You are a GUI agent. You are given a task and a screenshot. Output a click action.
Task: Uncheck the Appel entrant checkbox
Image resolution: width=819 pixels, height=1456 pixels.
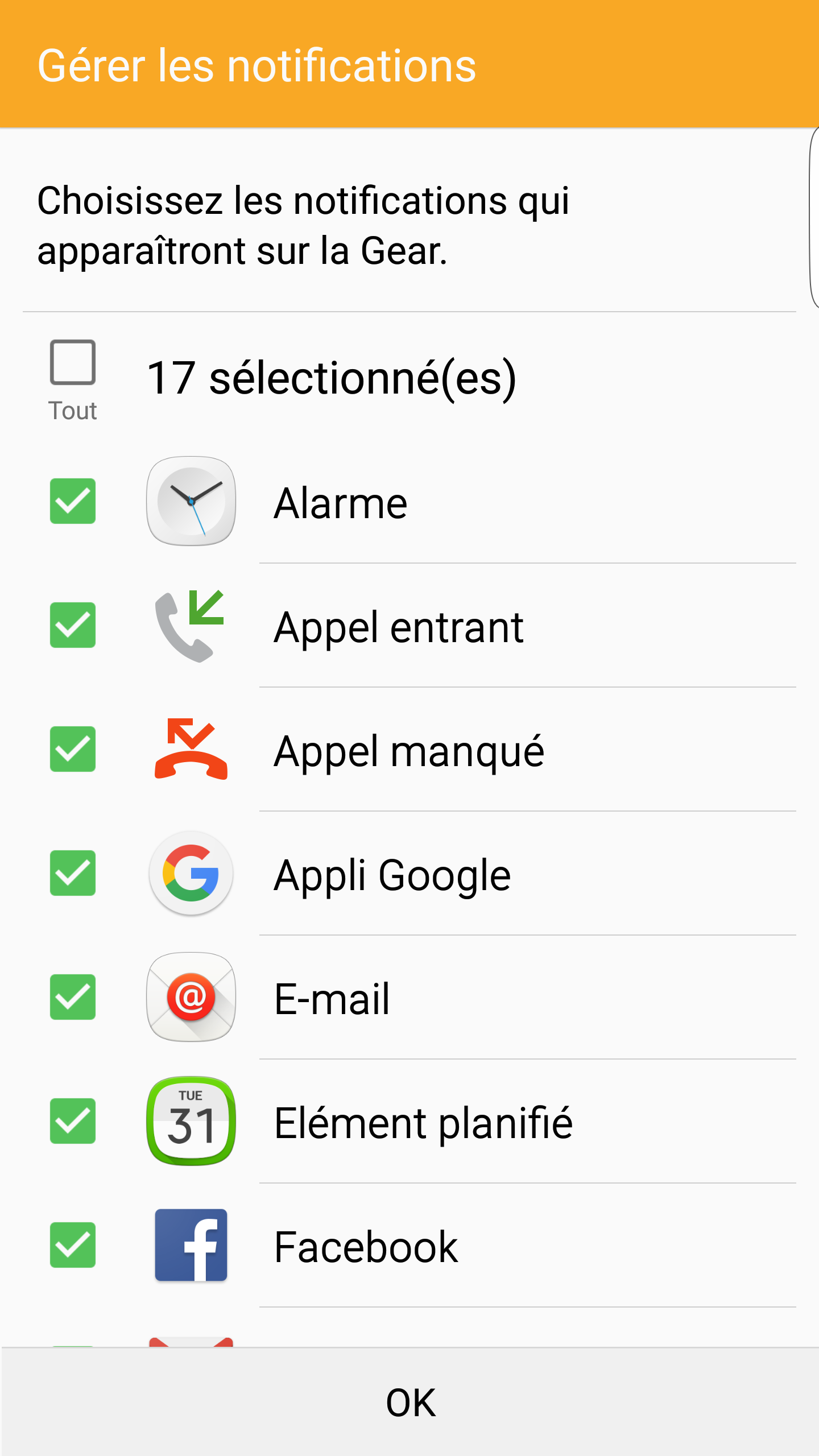(x=73, y=625)
